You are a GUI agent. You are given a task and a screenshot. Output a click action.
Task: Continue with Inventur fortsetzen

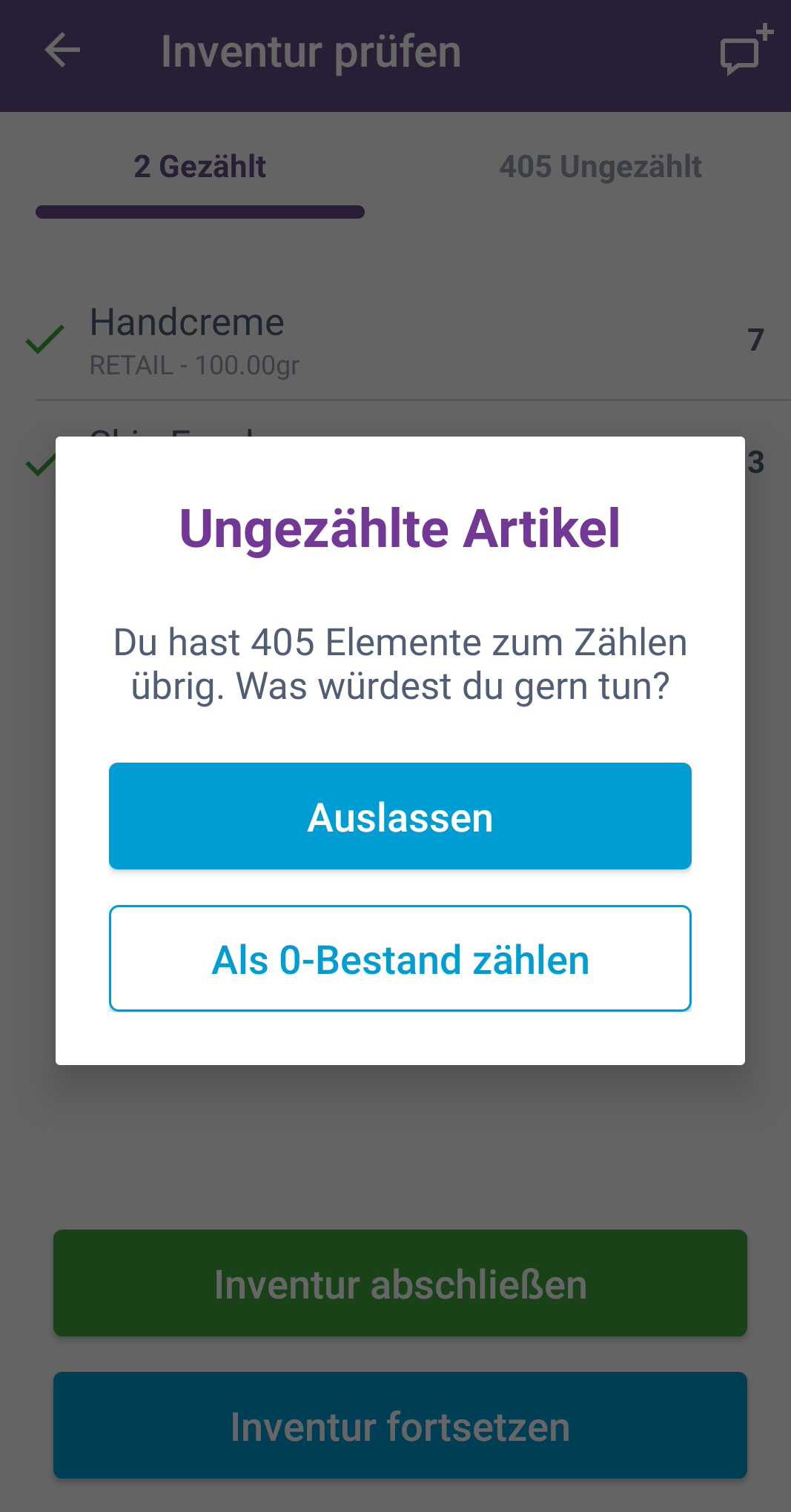400,1425
